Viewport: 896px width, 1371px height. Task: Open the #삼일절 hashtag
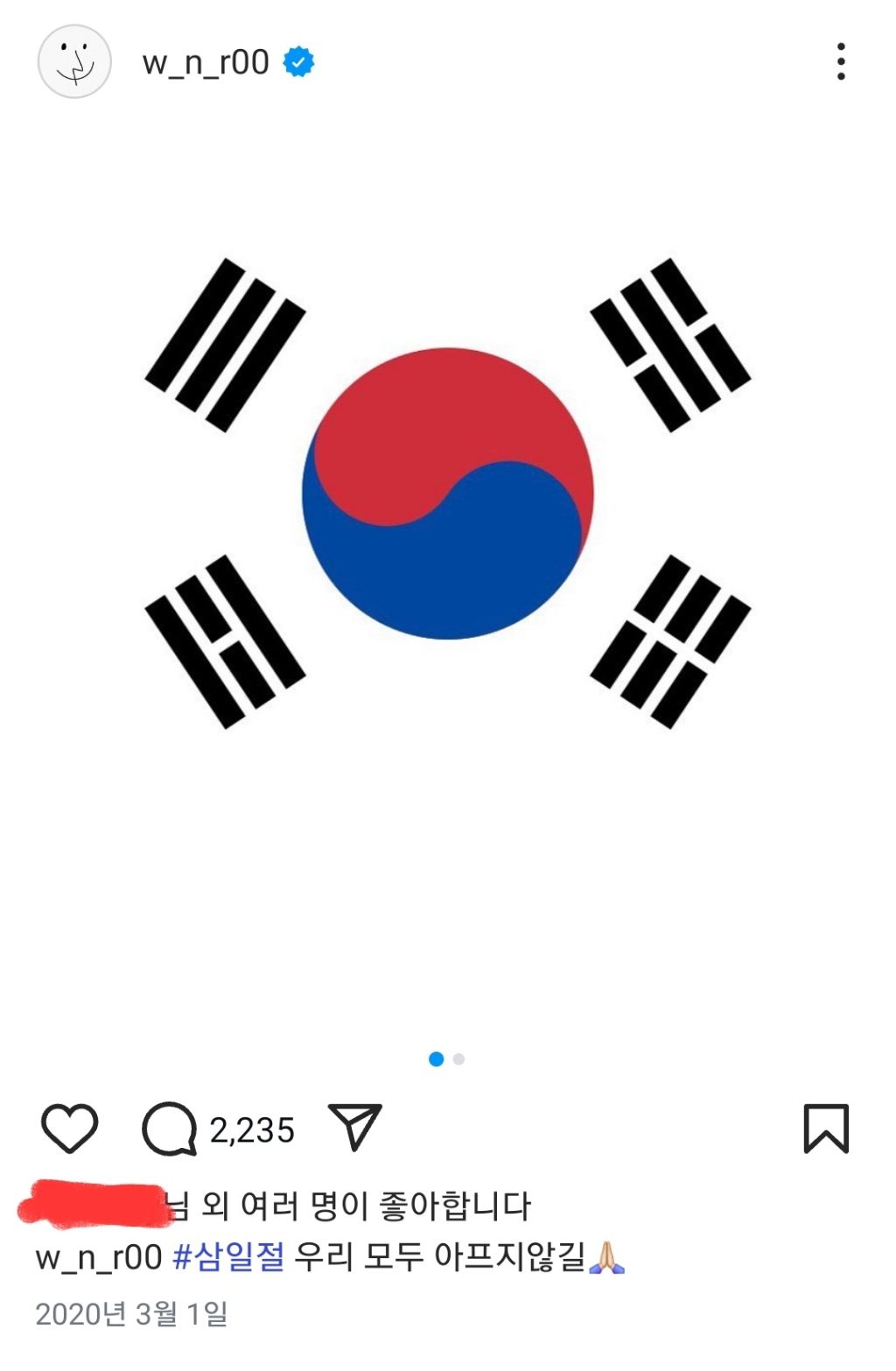pyautogui.click(x=228, y=1257)
